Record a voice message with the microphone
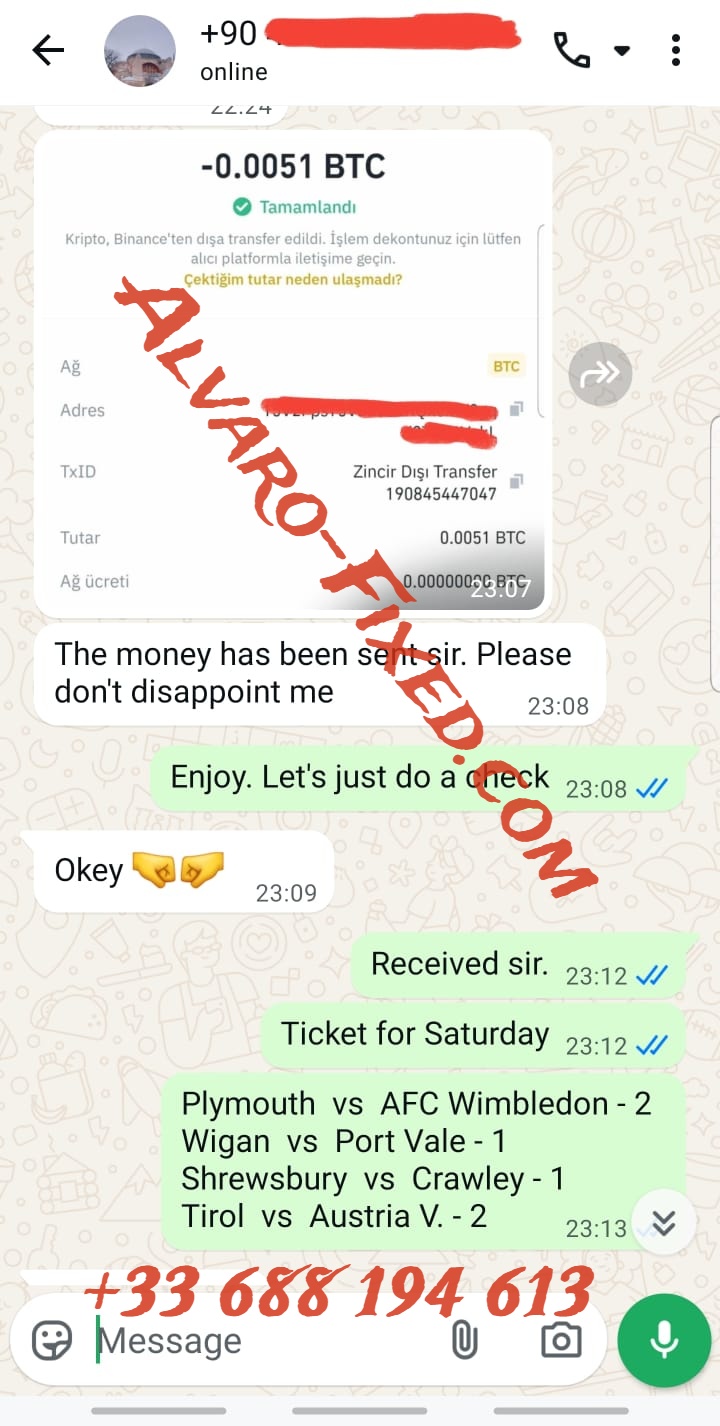The height and width of the screenshot is (1426, 720). 664,1340
